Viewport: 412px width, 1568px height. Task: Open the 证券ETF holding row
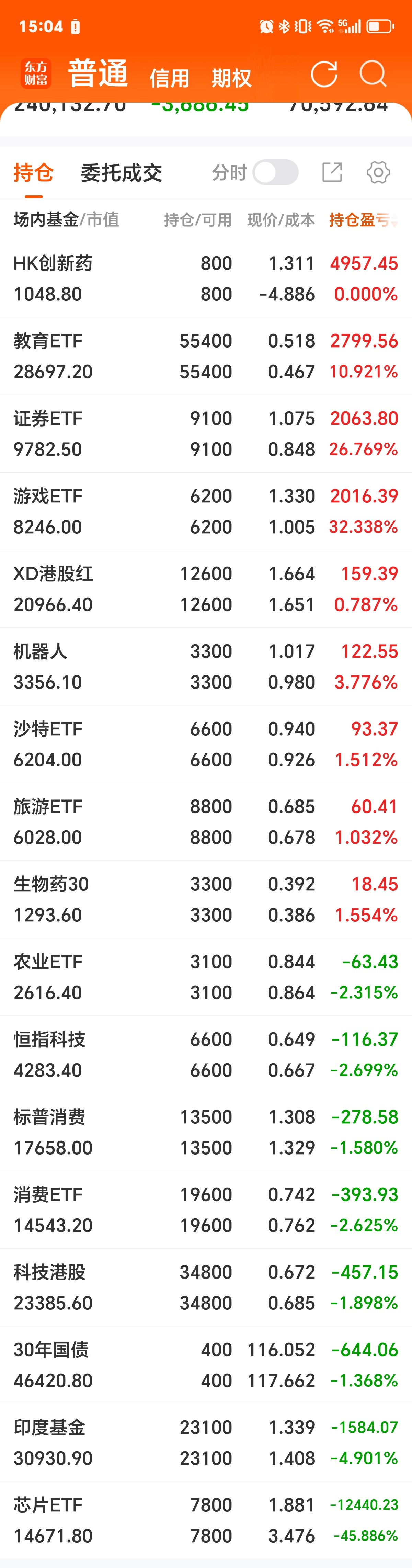(206, 433)
